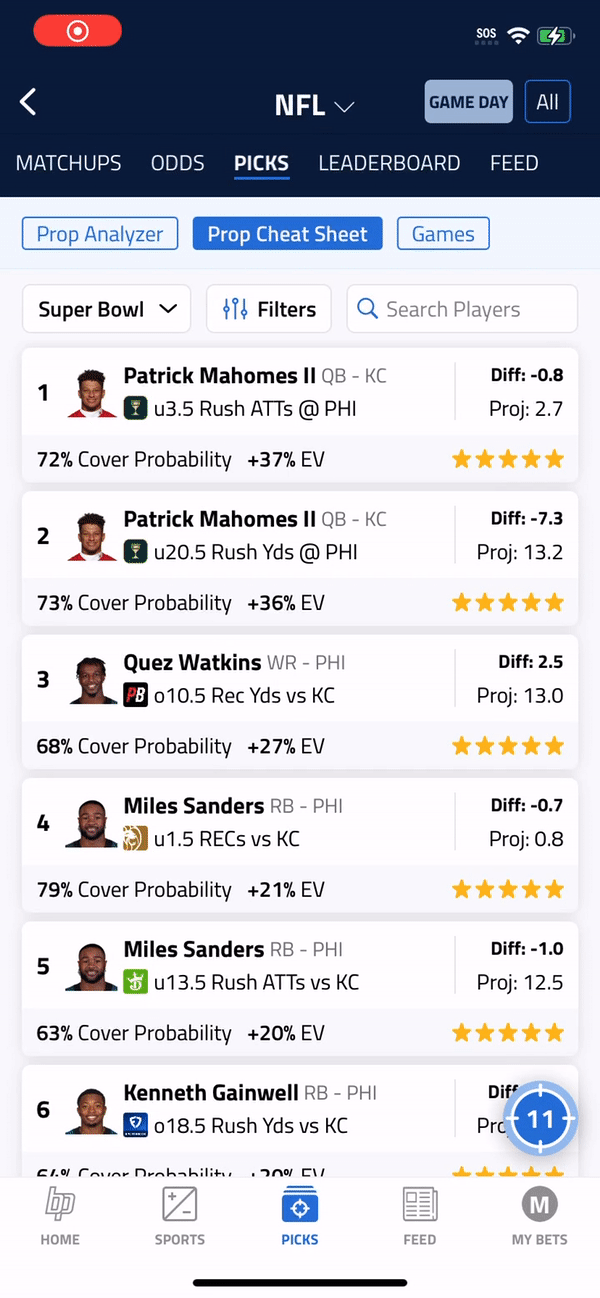Open the MY BETS tab
Image resolution: width=600 pixels, height=1298 pixels.
pyautogui.click(x=539, y=1216)
